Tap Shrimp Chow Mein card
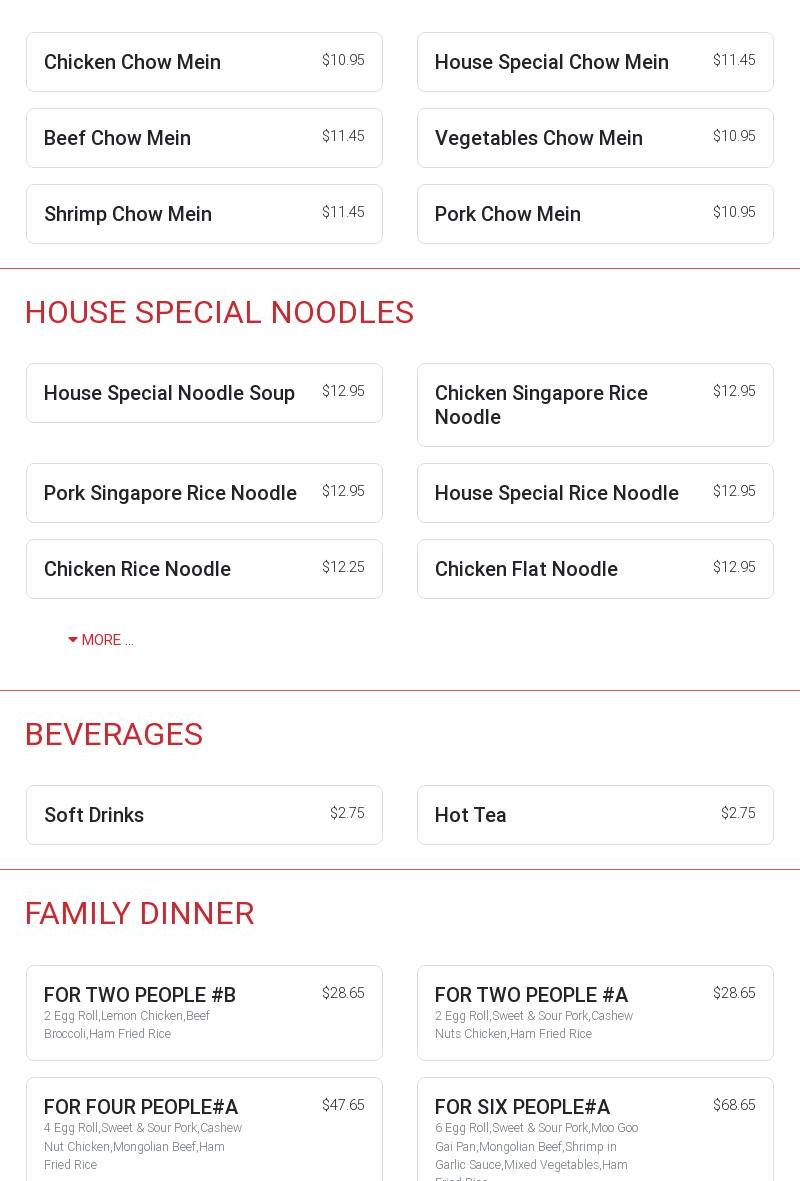The height and width of the screenshot is (1181, 800). pos(204,214)
